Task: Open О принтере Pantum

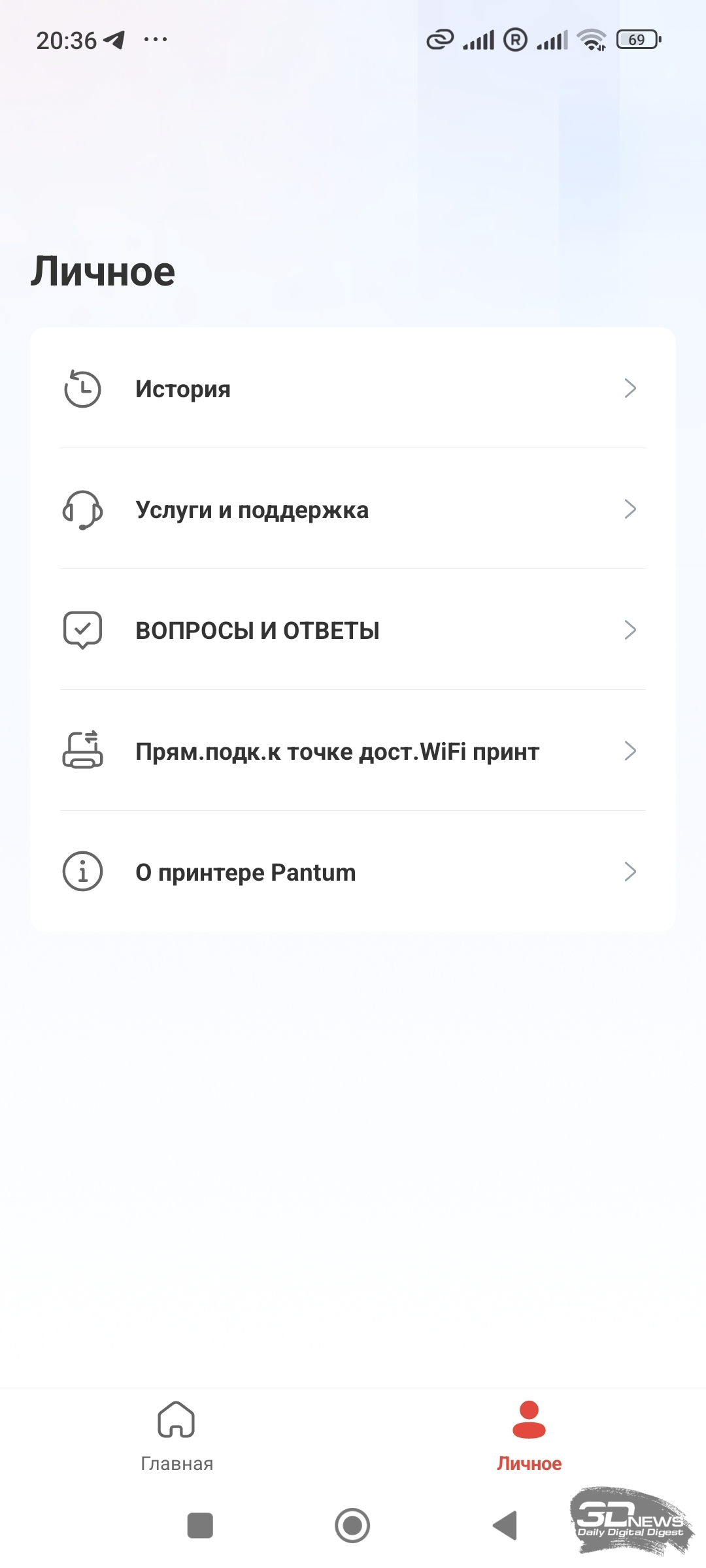Action: [353, 872]
